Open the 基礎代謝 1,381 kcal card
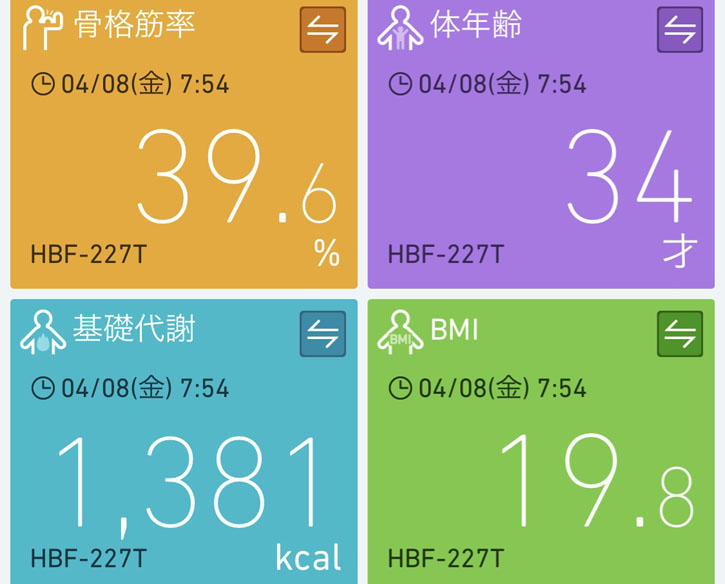 (184, 470)
